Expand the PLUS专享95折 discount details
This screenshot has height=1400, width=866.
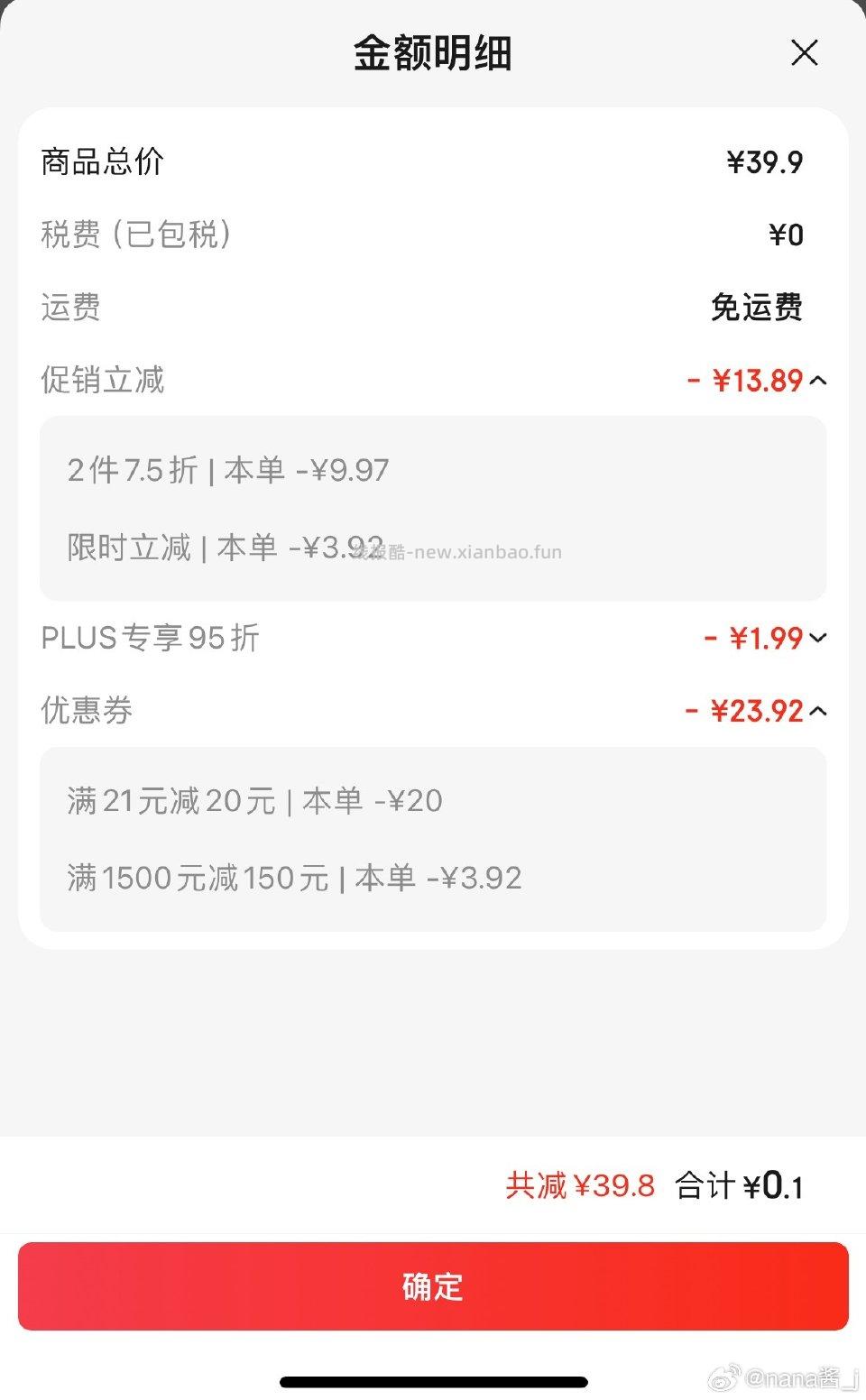(x=819, y=638)
